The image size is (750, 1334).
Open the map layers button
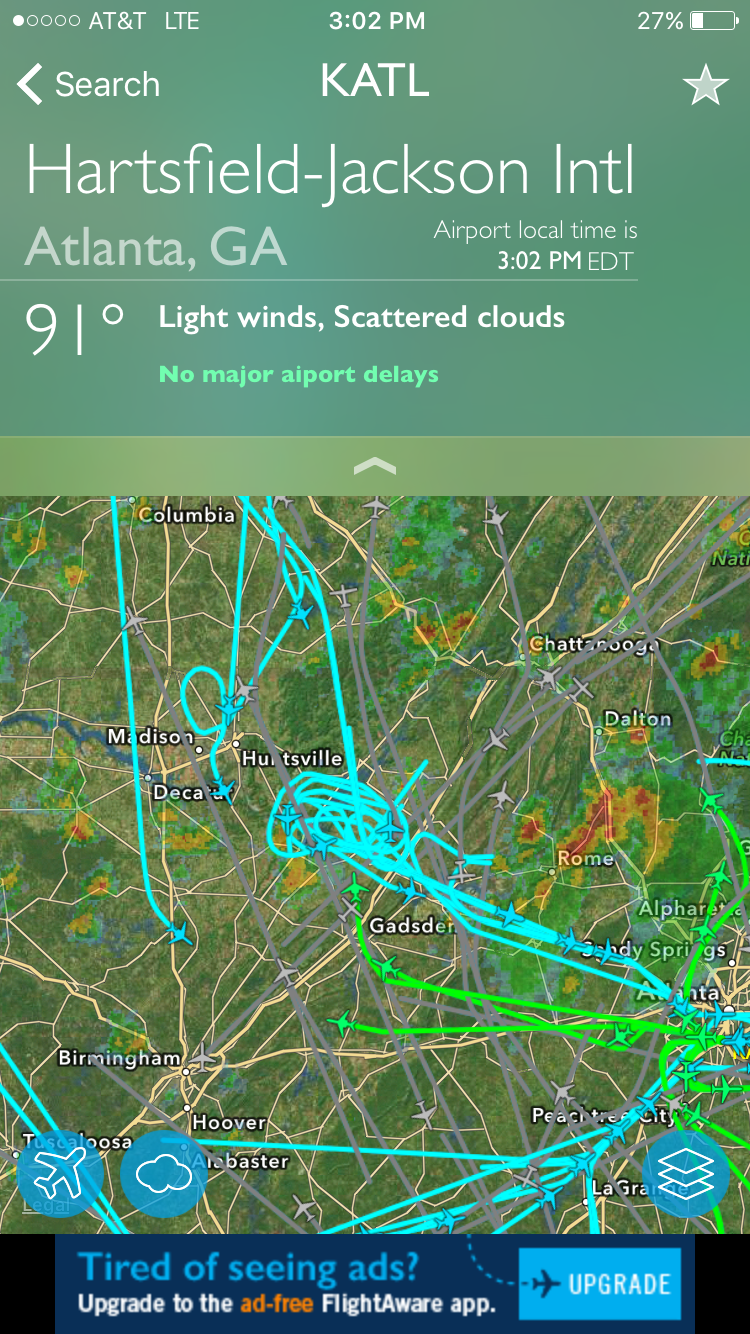point(686,1173)
